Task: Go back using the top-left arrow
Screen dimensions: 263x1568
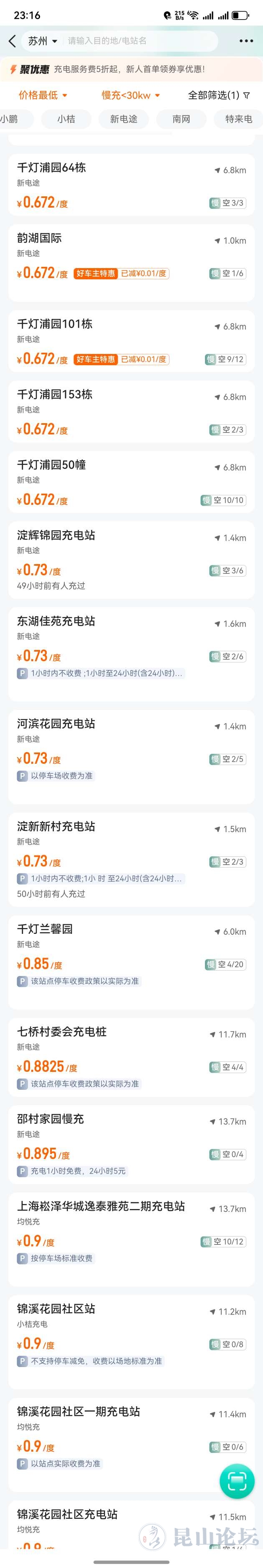Action: tap(12, 41)
